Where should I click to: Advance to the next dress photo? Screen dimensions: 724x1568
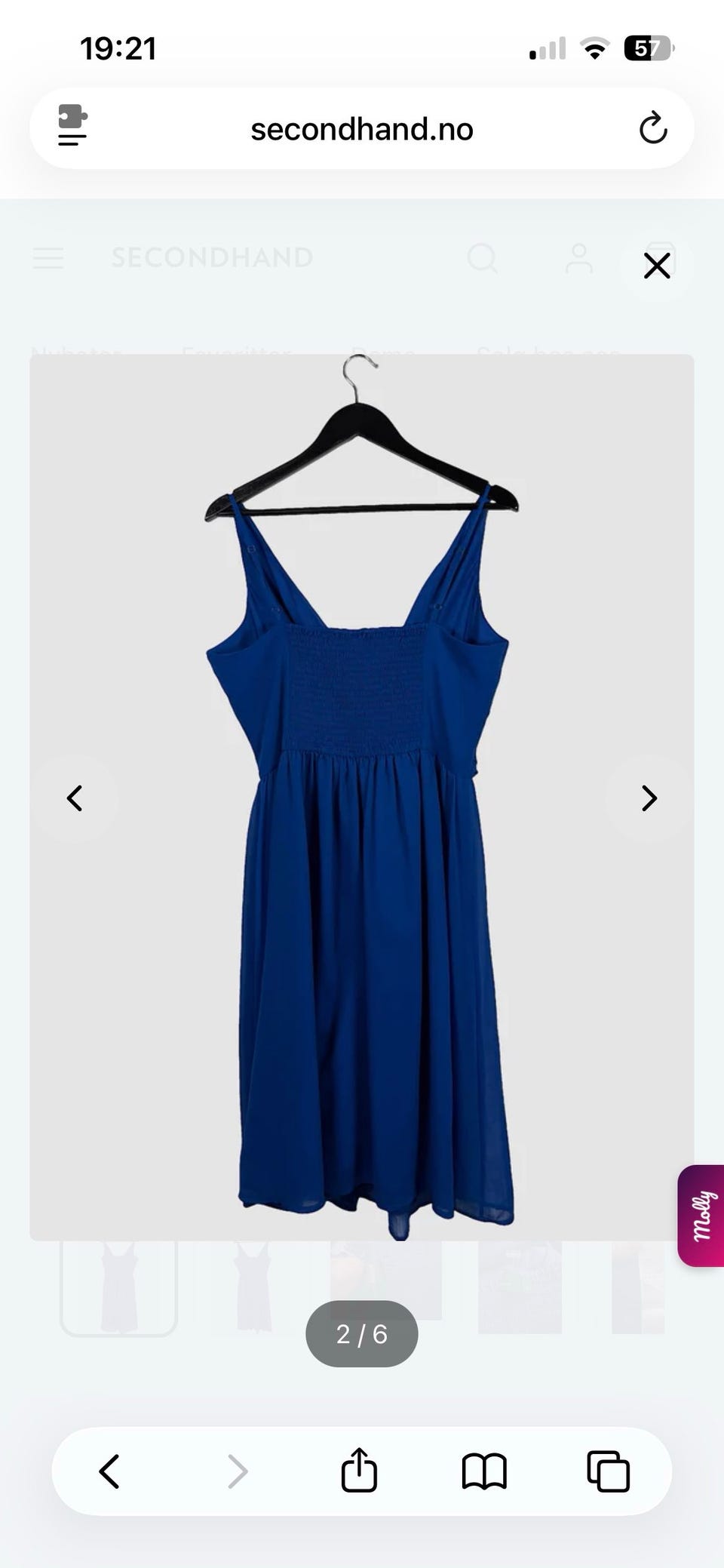point(649,798)
